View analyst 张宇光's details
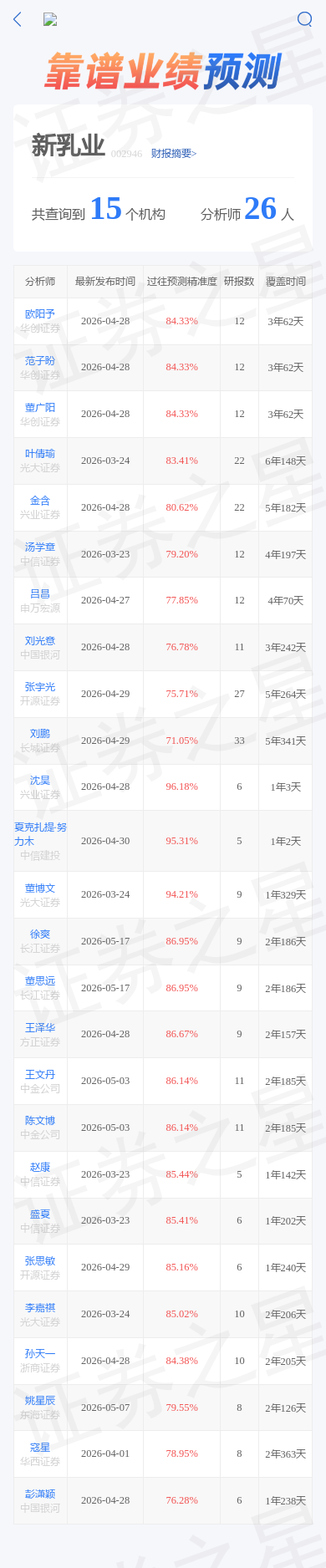326x1568 pixels. (x=40, y=687)
